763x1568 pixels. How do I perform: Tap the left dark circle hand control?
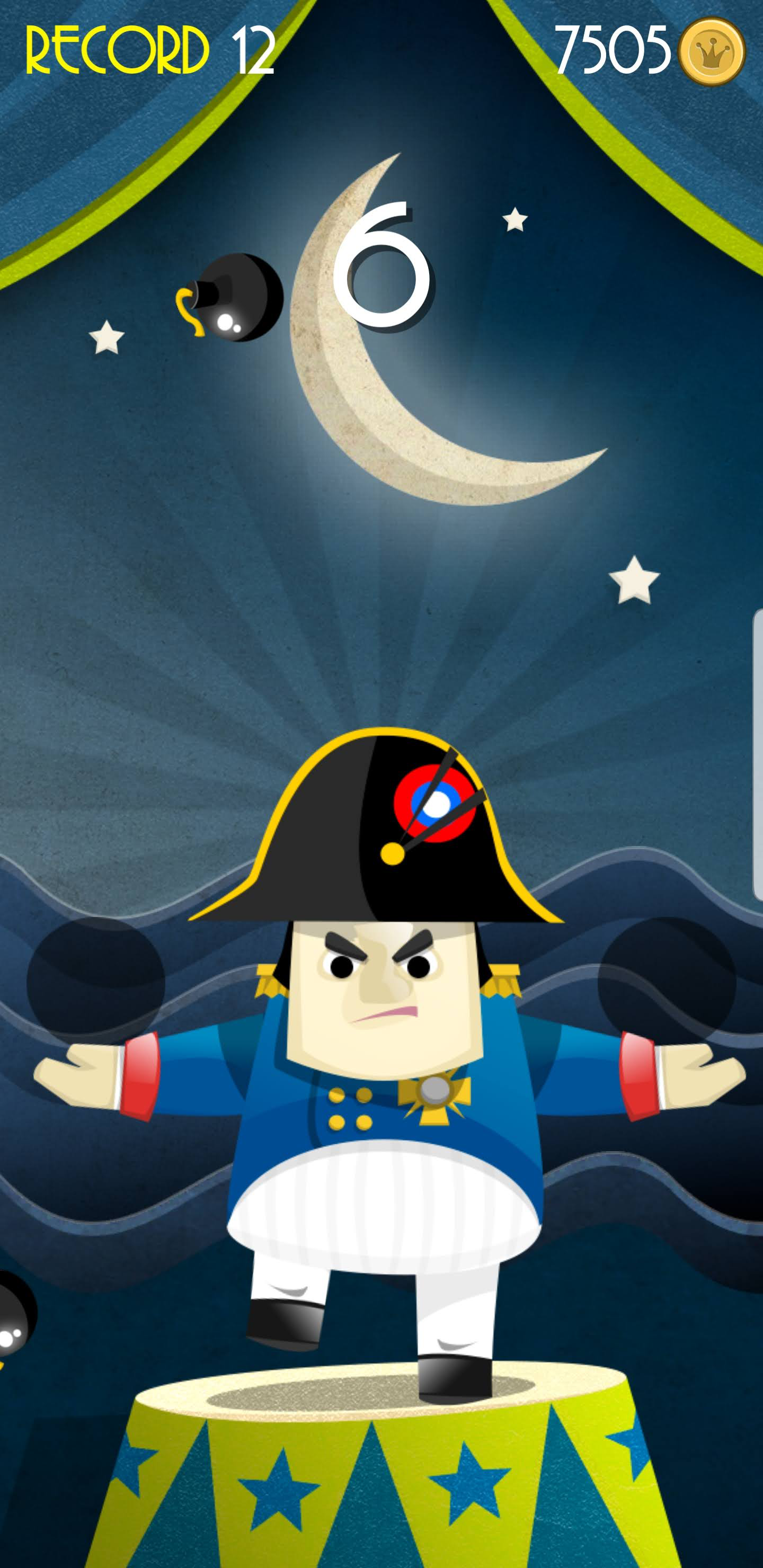pos(95,983)
